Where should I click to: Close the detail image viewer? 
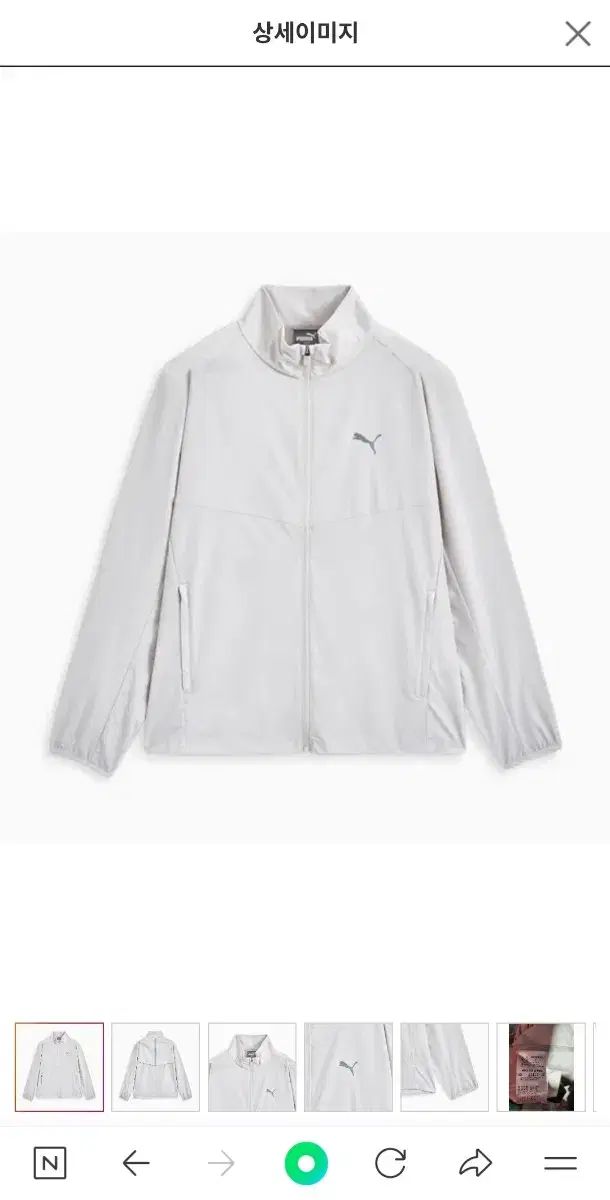click(577, 34)
